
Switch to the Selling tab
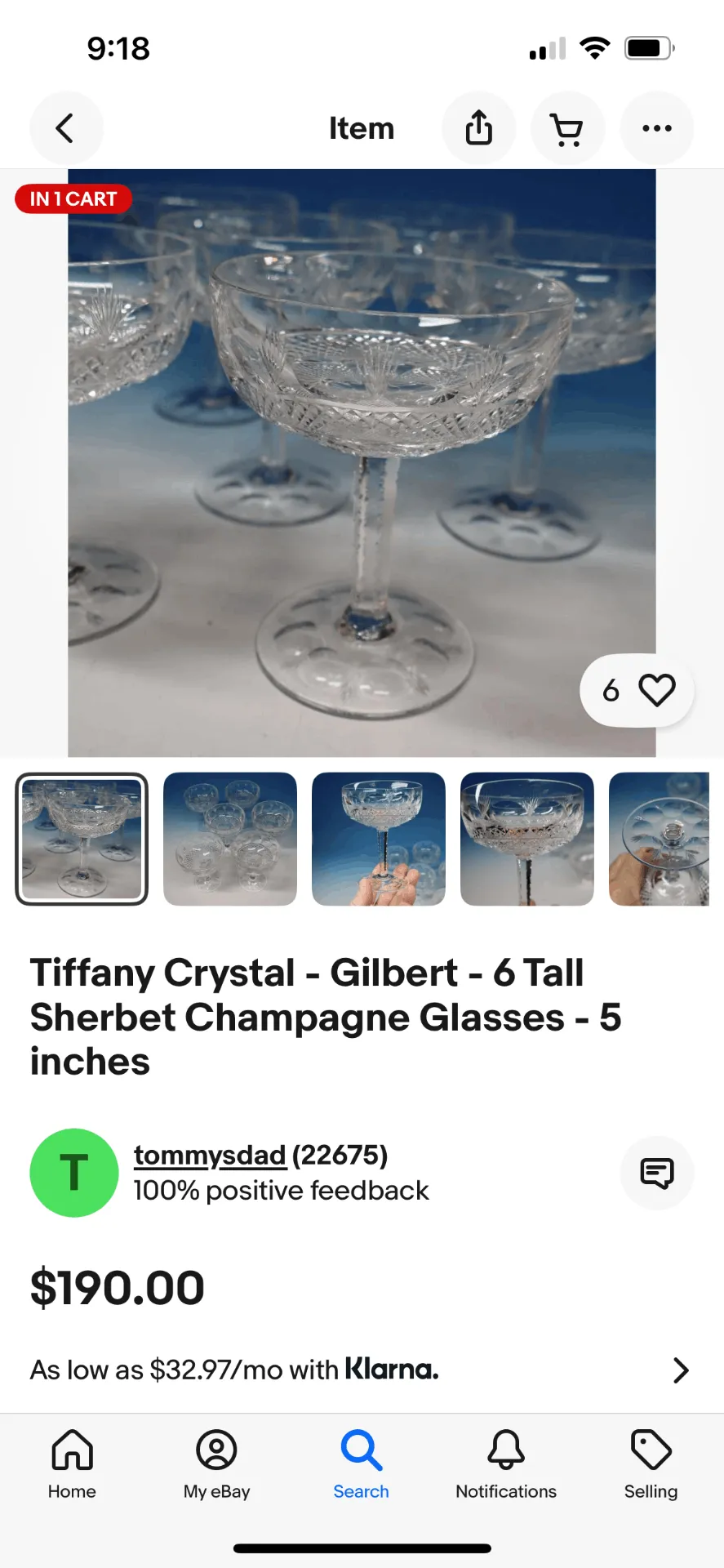(651, 1463)
